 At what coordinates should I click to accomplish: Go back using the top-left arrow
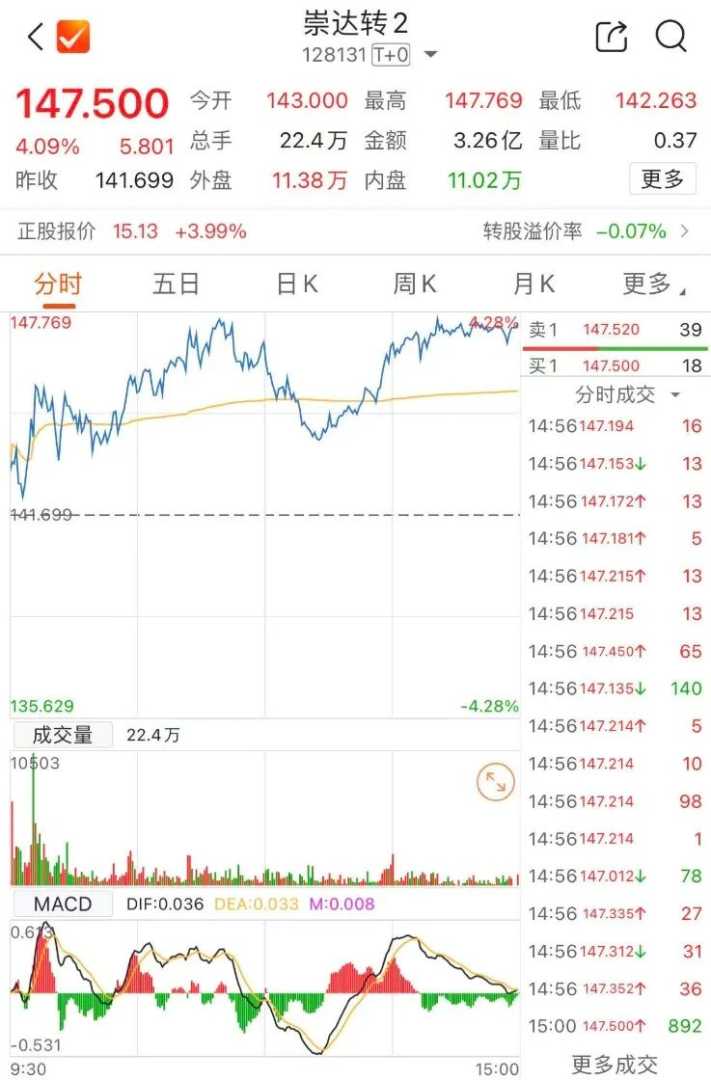coord(36,37)
